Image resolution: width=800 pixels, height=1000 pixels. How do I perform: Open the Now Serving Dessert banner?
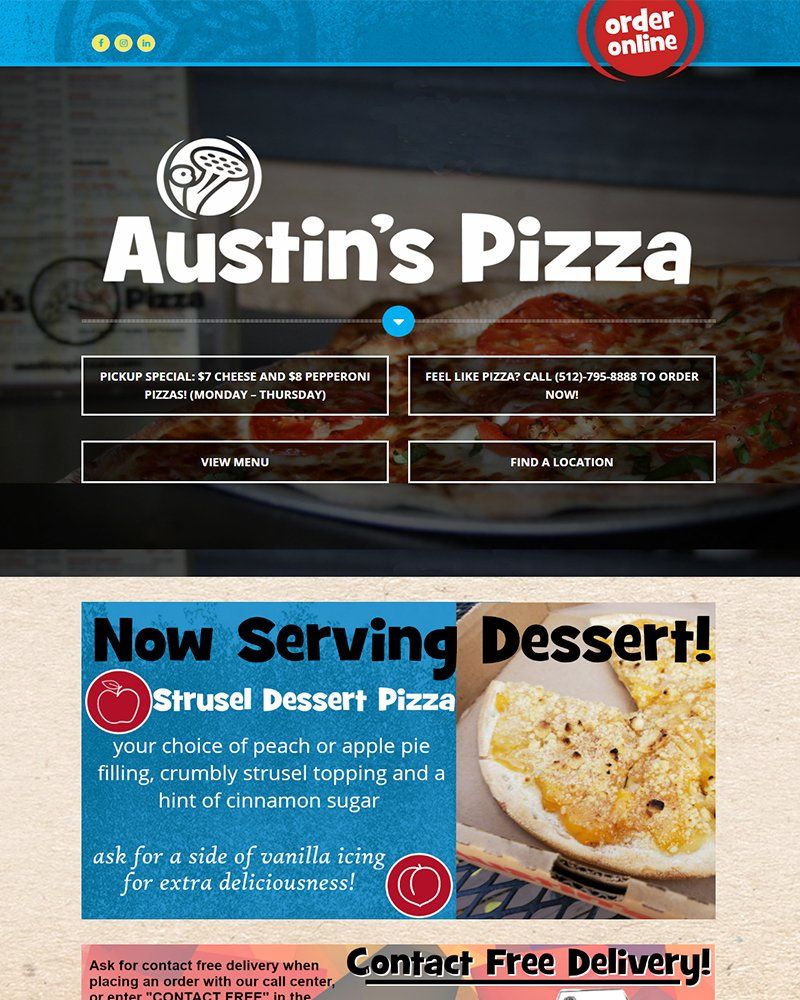(x=398, y=760)
